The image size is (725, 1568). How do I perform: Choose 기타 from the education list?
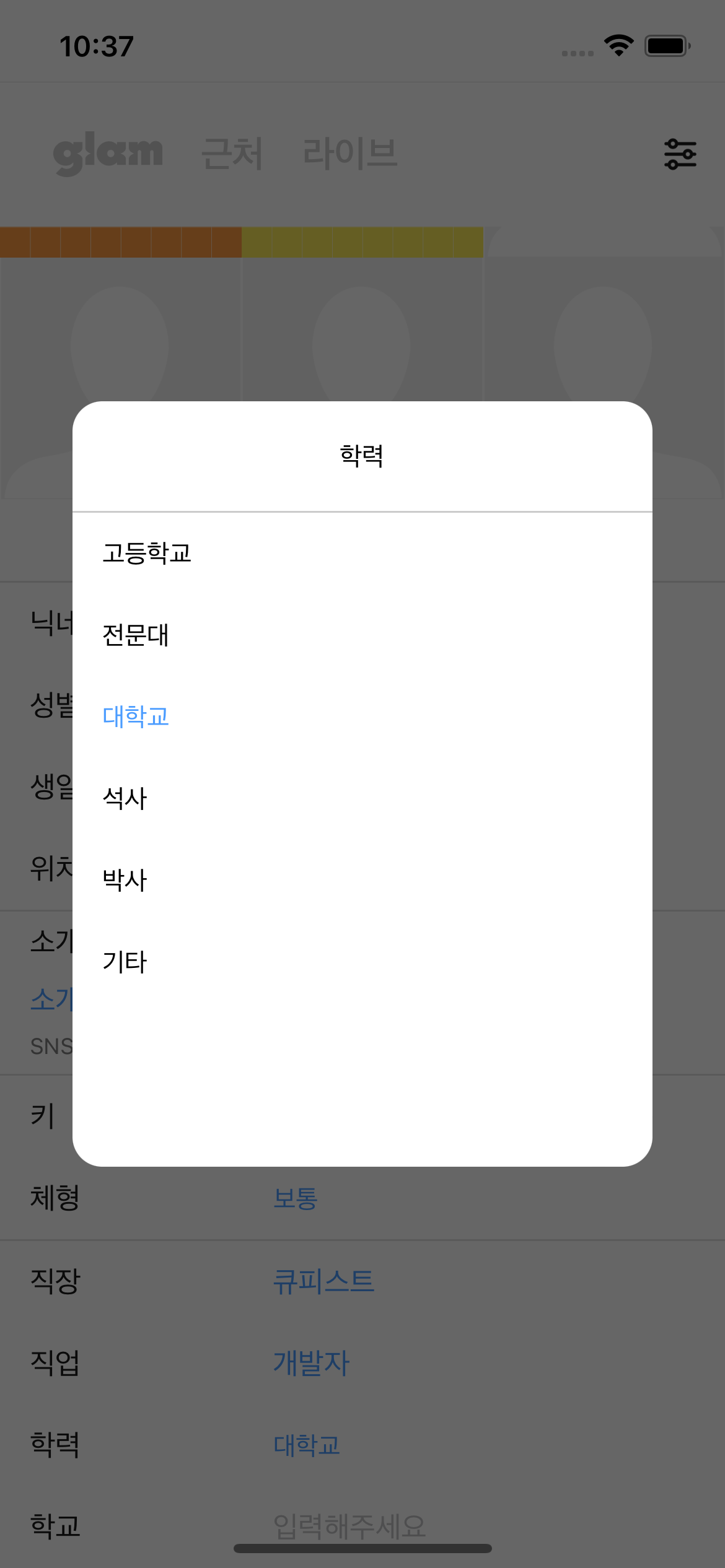[125, 961]
